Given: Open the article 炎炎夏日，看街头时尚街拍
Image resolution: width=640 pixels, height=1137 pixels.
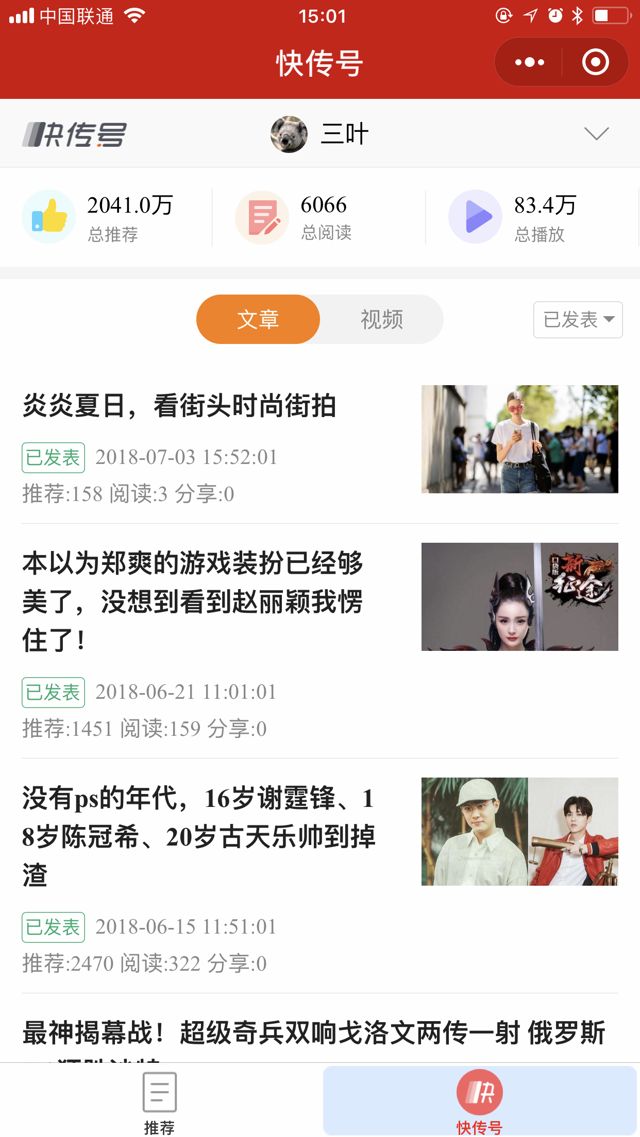Looking at the screenshot, I should click(x=180, y=406).
